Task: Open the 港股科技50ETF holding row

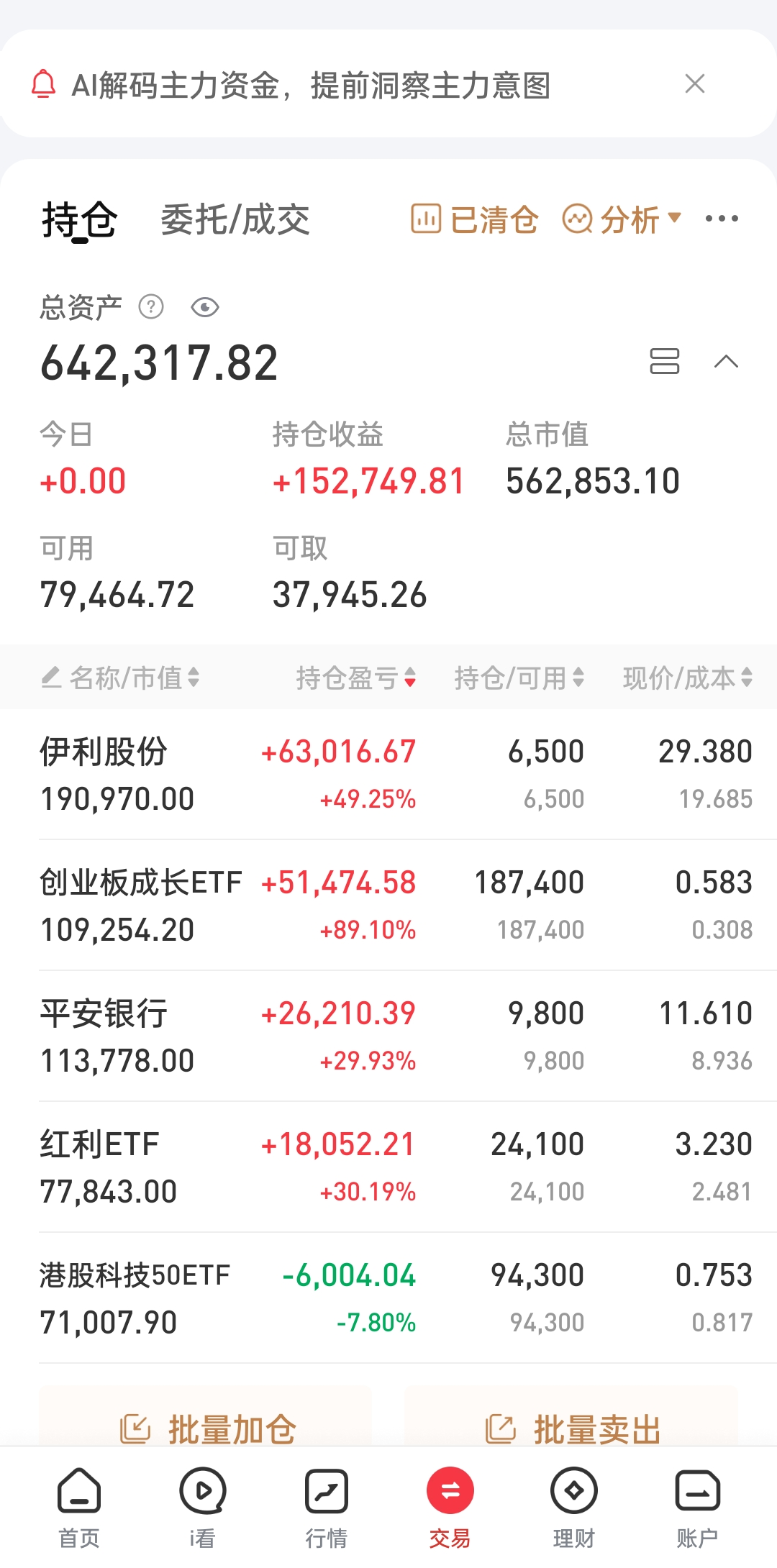Action: [x=388, y=1298]
